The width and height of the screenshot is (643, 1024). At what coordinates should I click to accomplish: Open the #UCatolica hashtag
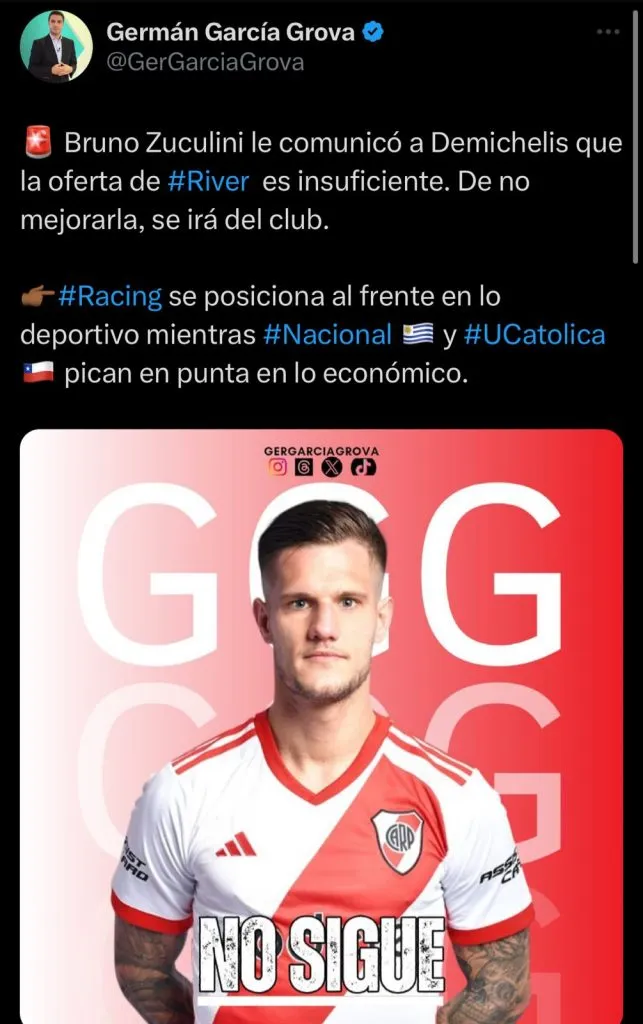tap(534, 335)
